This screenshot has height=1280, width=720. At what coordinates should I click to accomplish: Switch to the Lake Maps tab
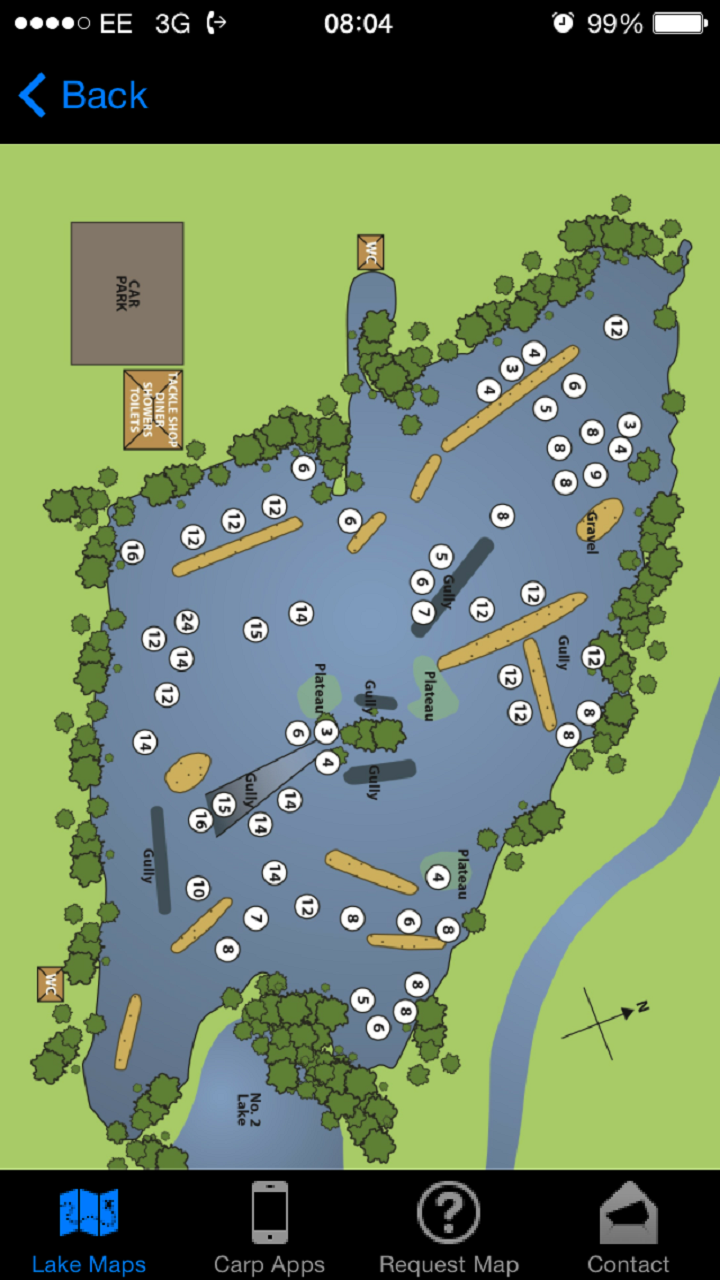point(89,1227)
